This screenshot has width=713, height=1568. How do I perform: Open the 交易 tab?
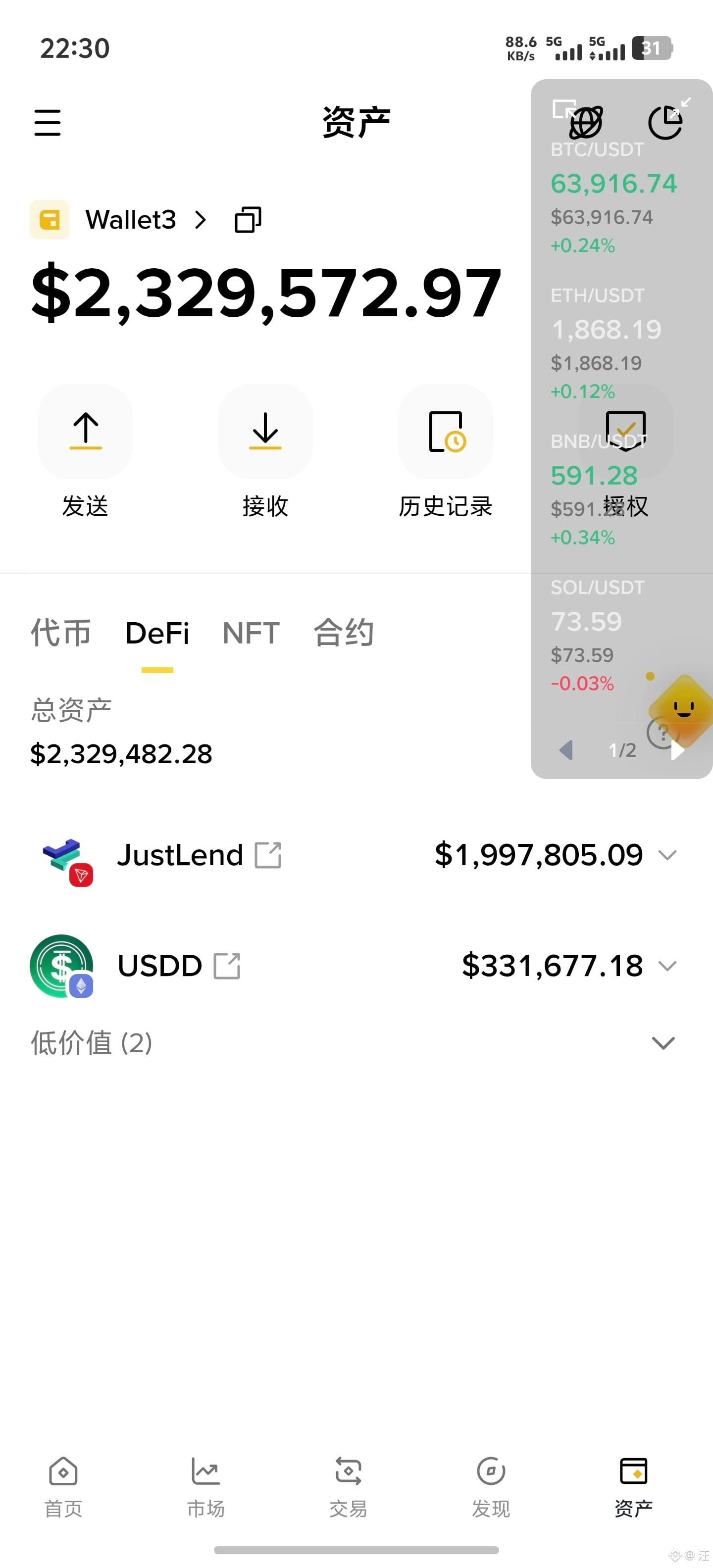coord(348,1487)
